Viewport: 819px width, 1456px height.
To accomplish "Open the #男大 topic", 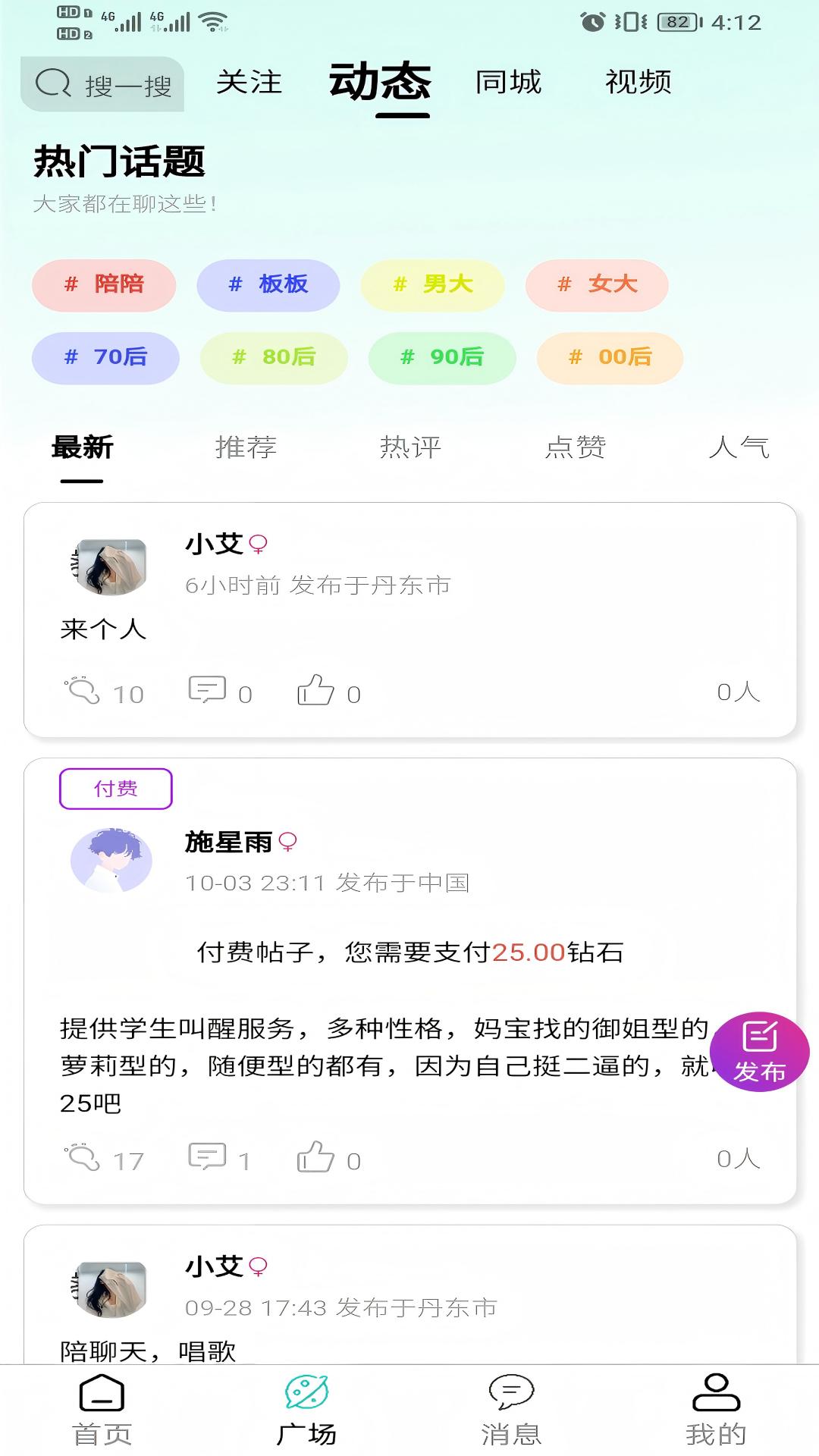I will click(x=432, y=284).
